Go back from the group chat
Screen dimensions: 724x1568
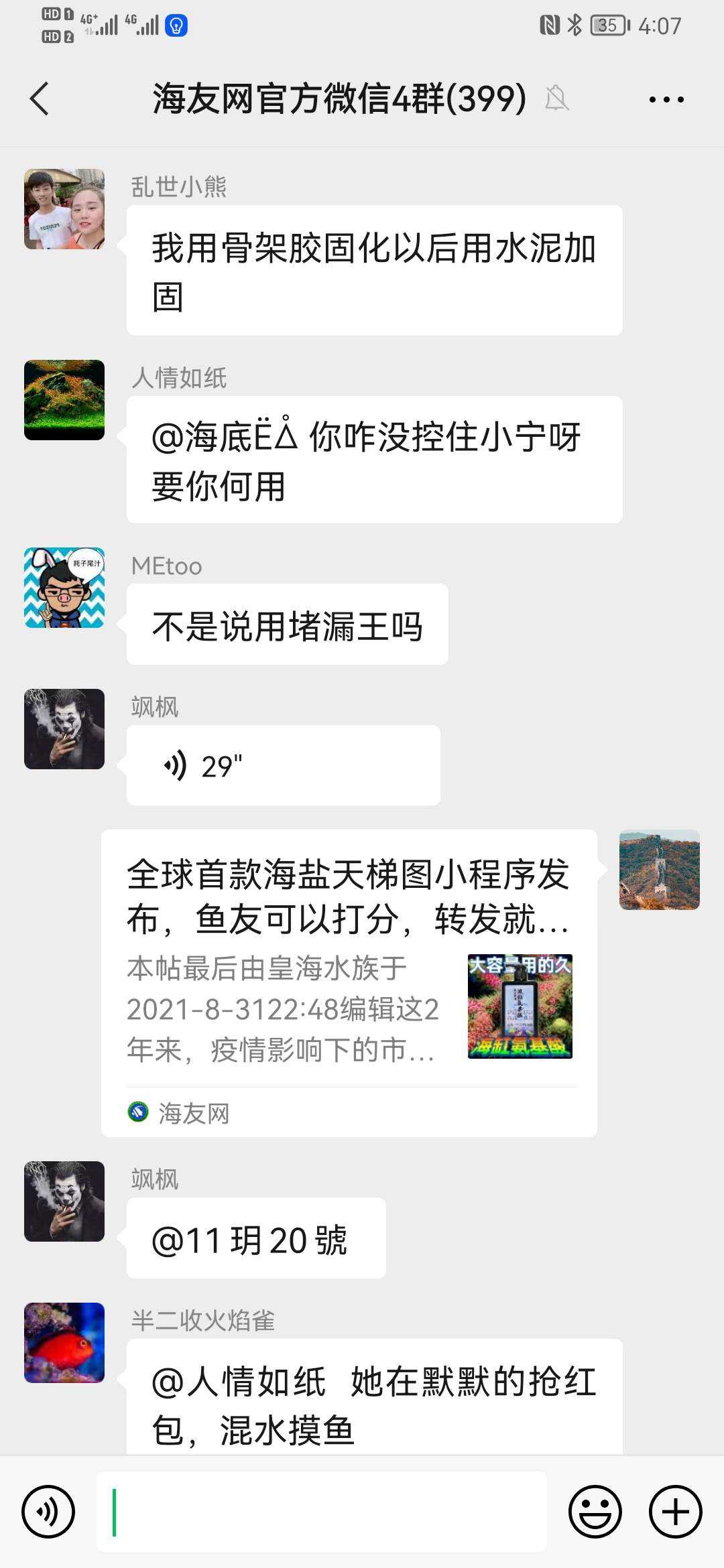point(40,99)
